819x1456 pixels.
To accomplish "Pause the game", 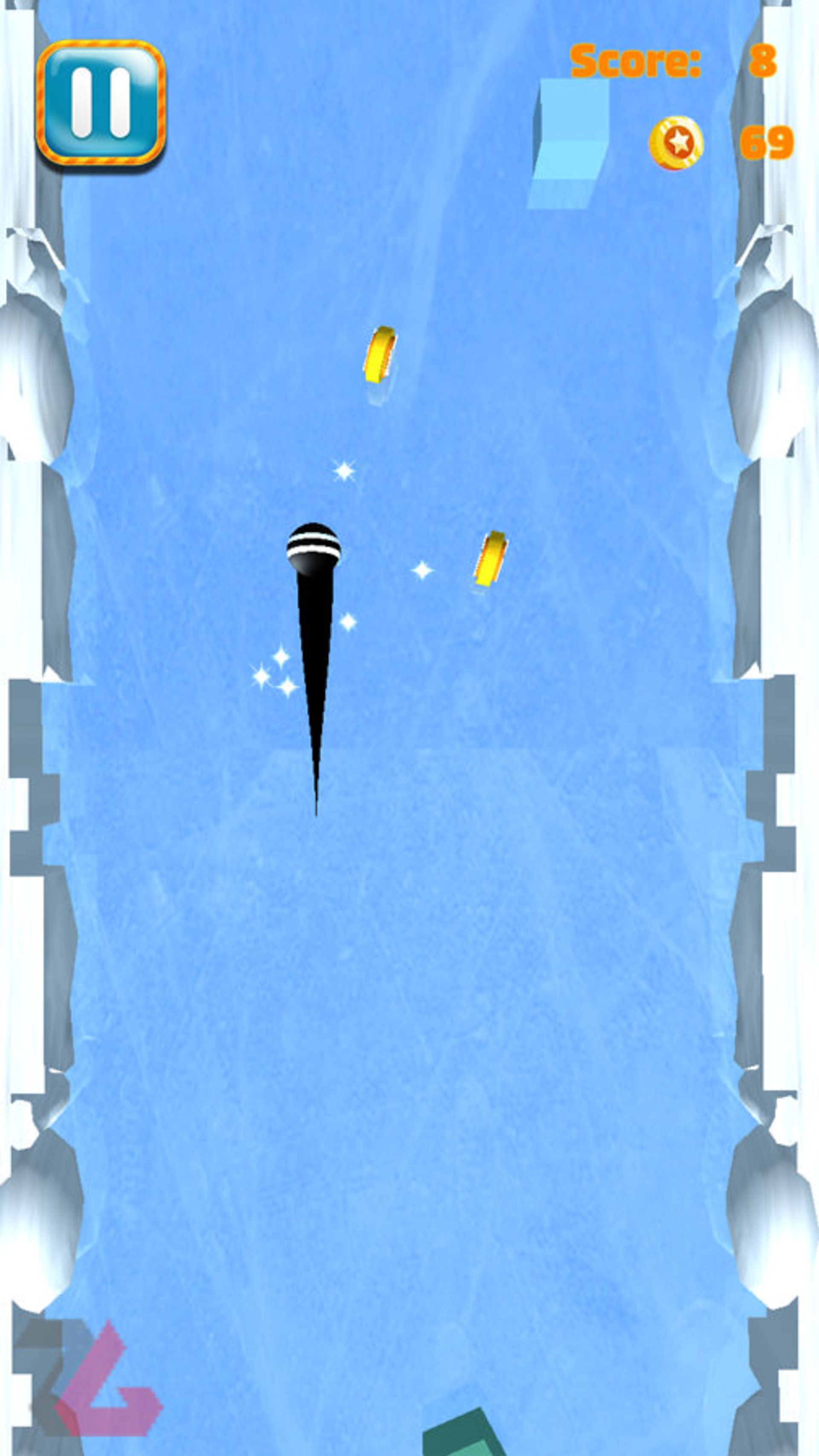I will pos(101,103).
